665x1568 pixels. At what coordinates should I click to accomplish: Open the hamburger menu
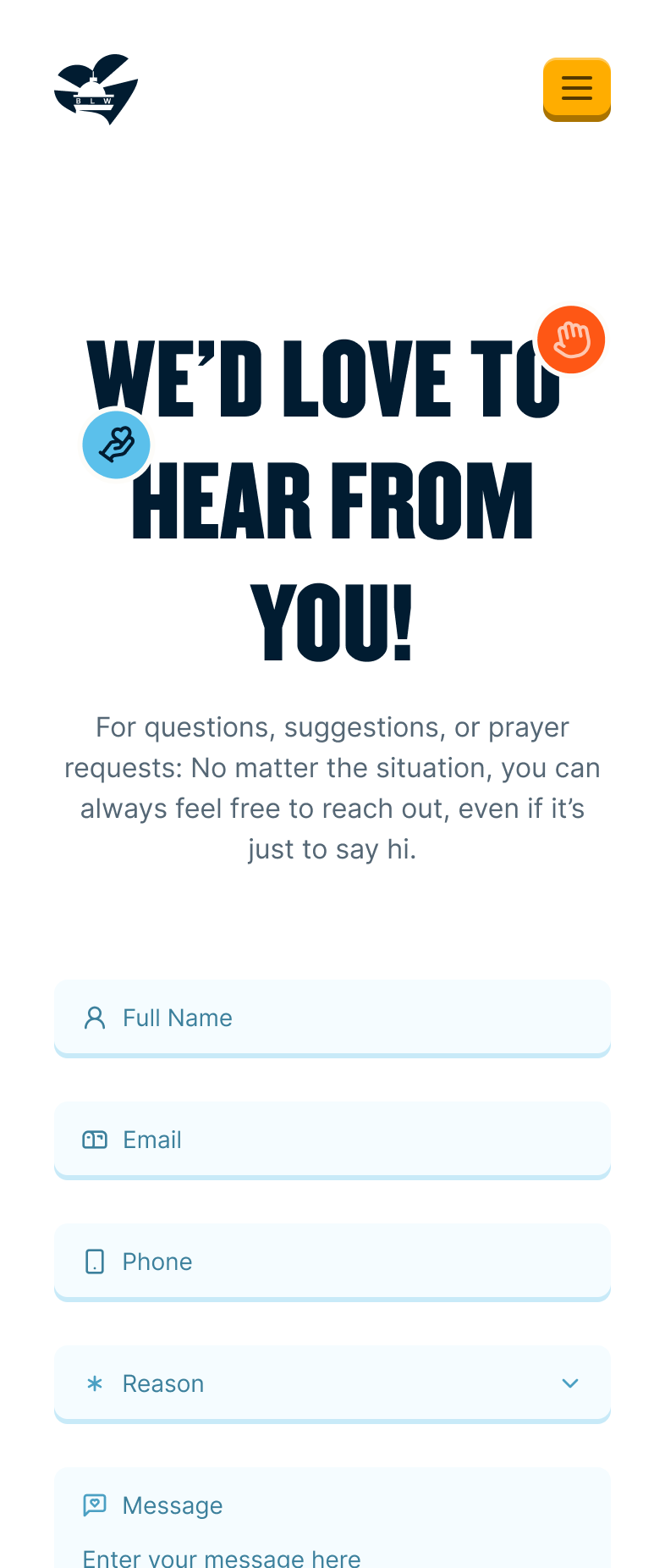576,88
